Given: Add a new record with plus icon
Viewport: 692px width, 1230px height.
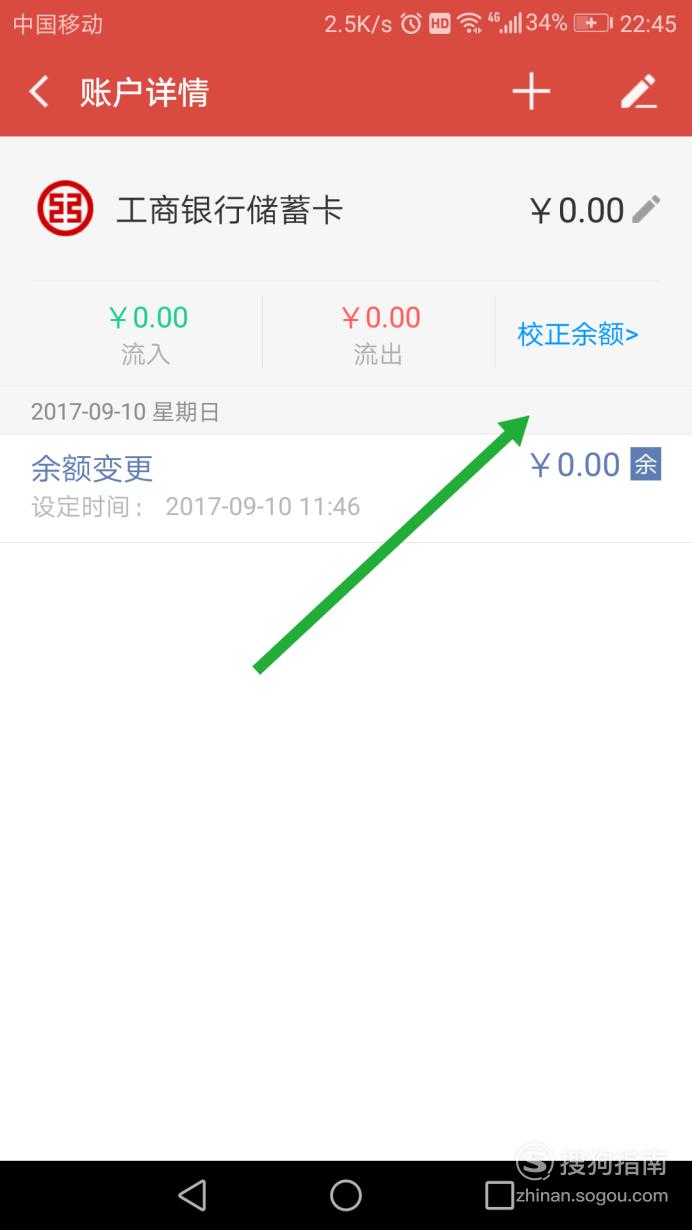Looking at the screenshot, I should point(531,92).
